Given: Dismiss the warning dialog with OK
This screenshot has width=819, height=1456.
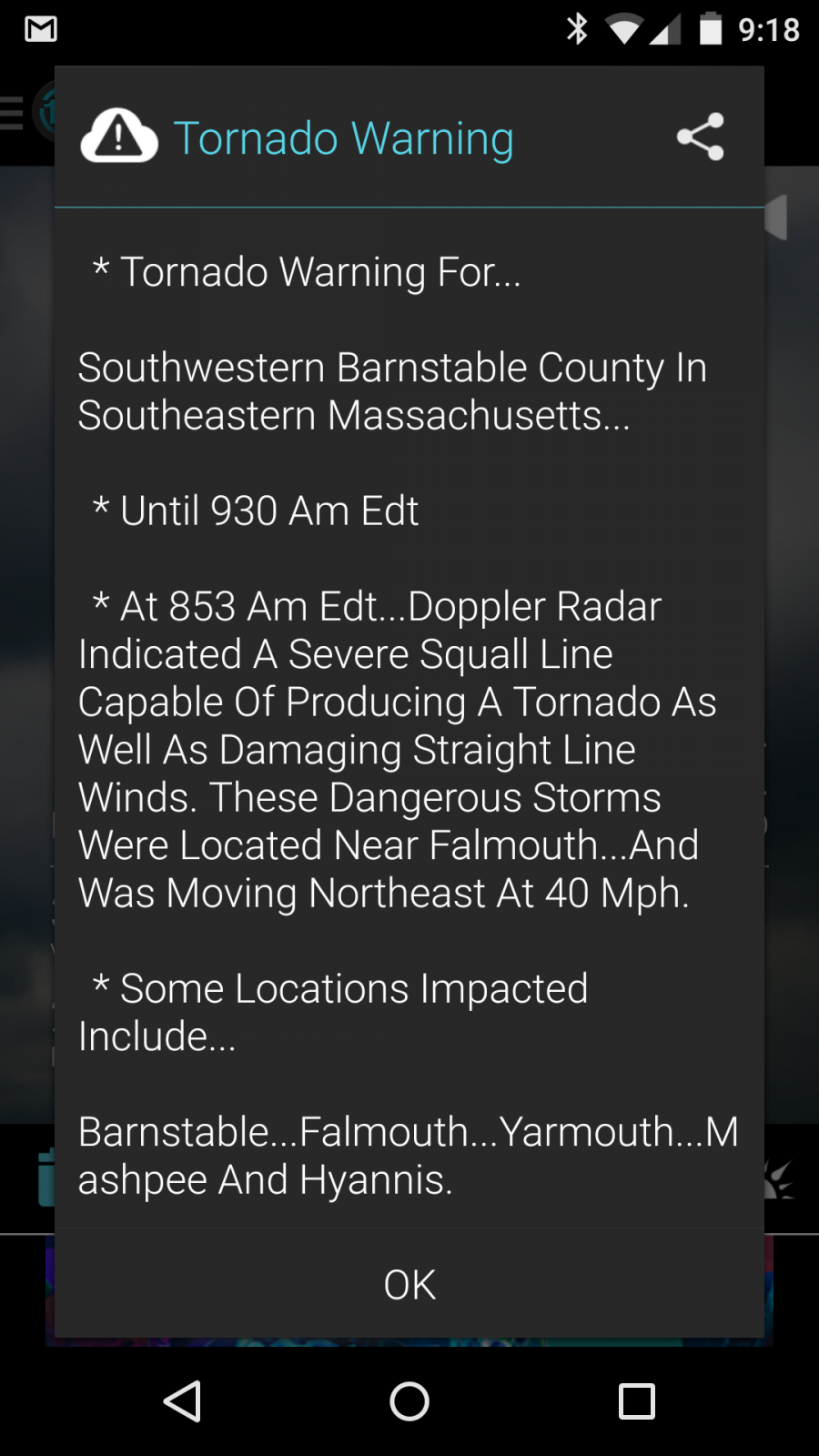Looking at the screenshot, I should (x=409, y=1284).
